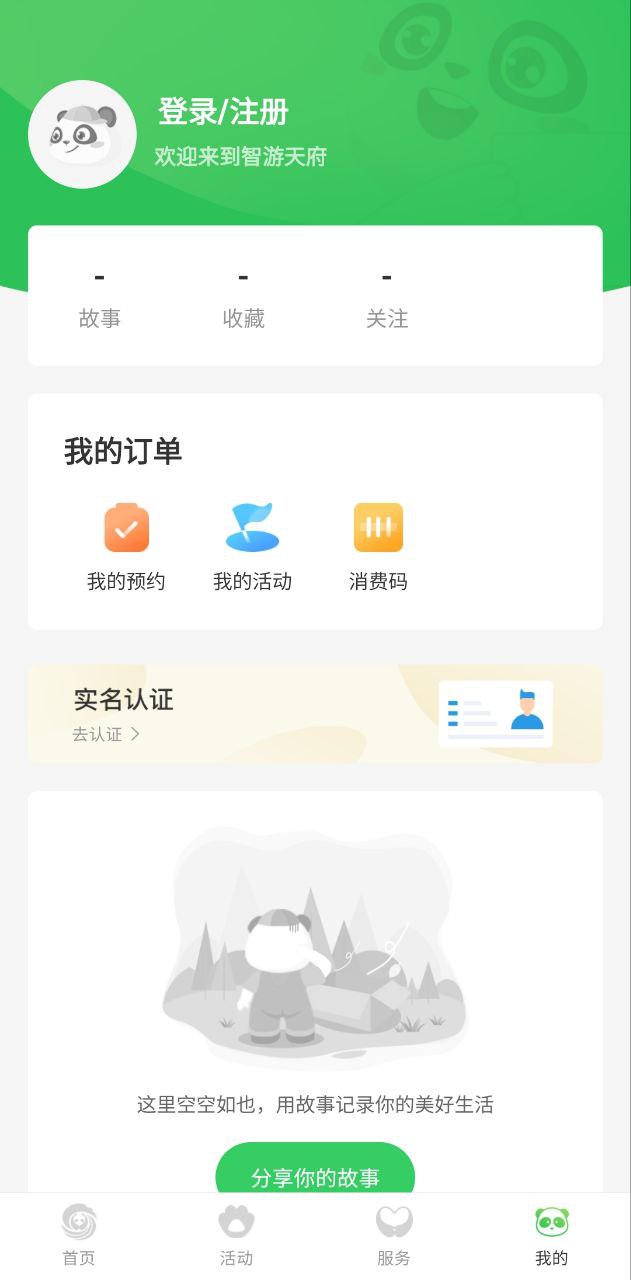Open the 故事 count

100,298
